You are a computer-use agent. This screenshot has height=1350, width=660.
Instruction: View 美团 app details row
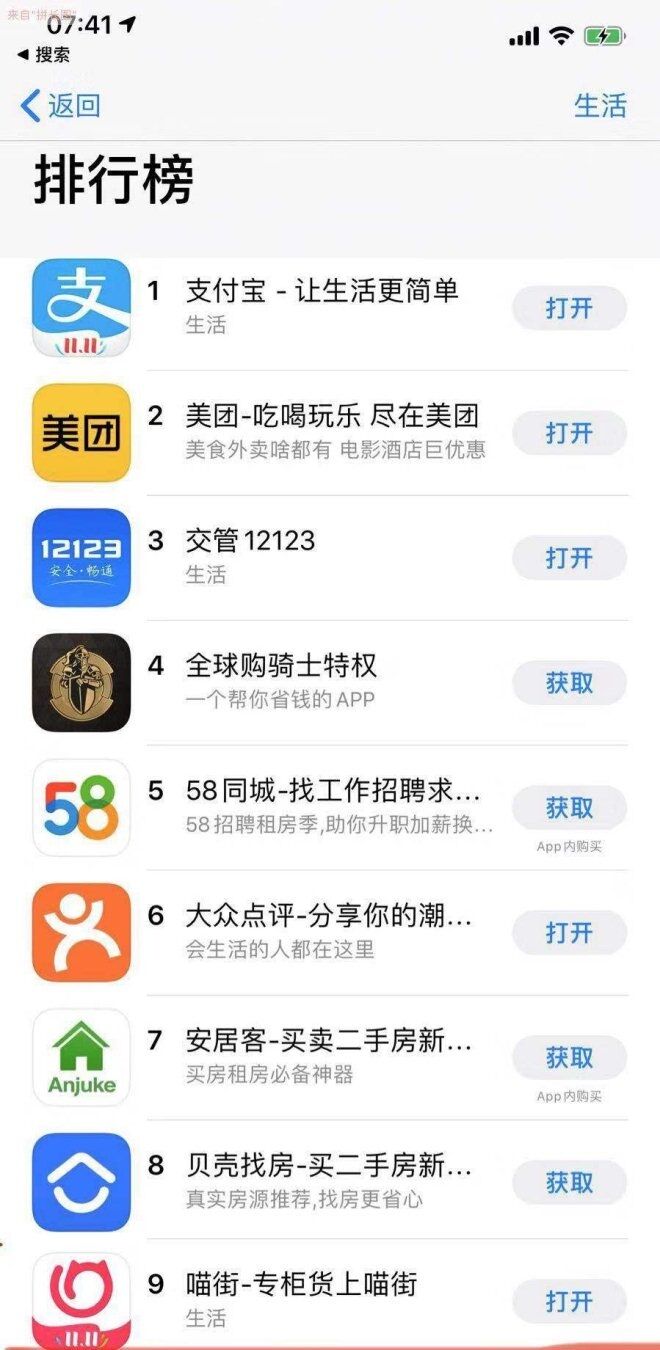point(330,433)
